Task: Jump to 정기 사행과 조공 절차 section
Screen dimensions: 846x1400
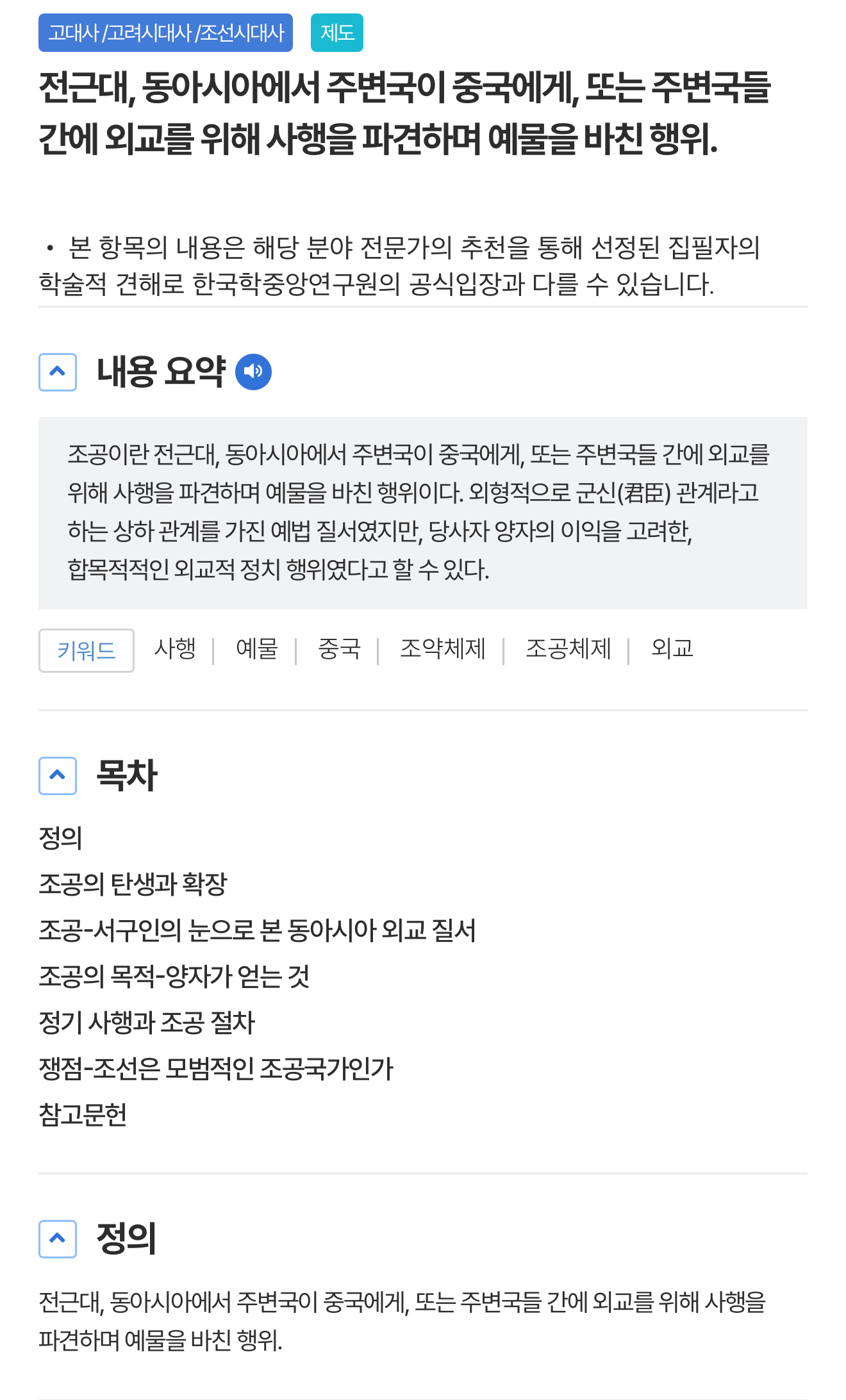Action: tap(147, 1023)
